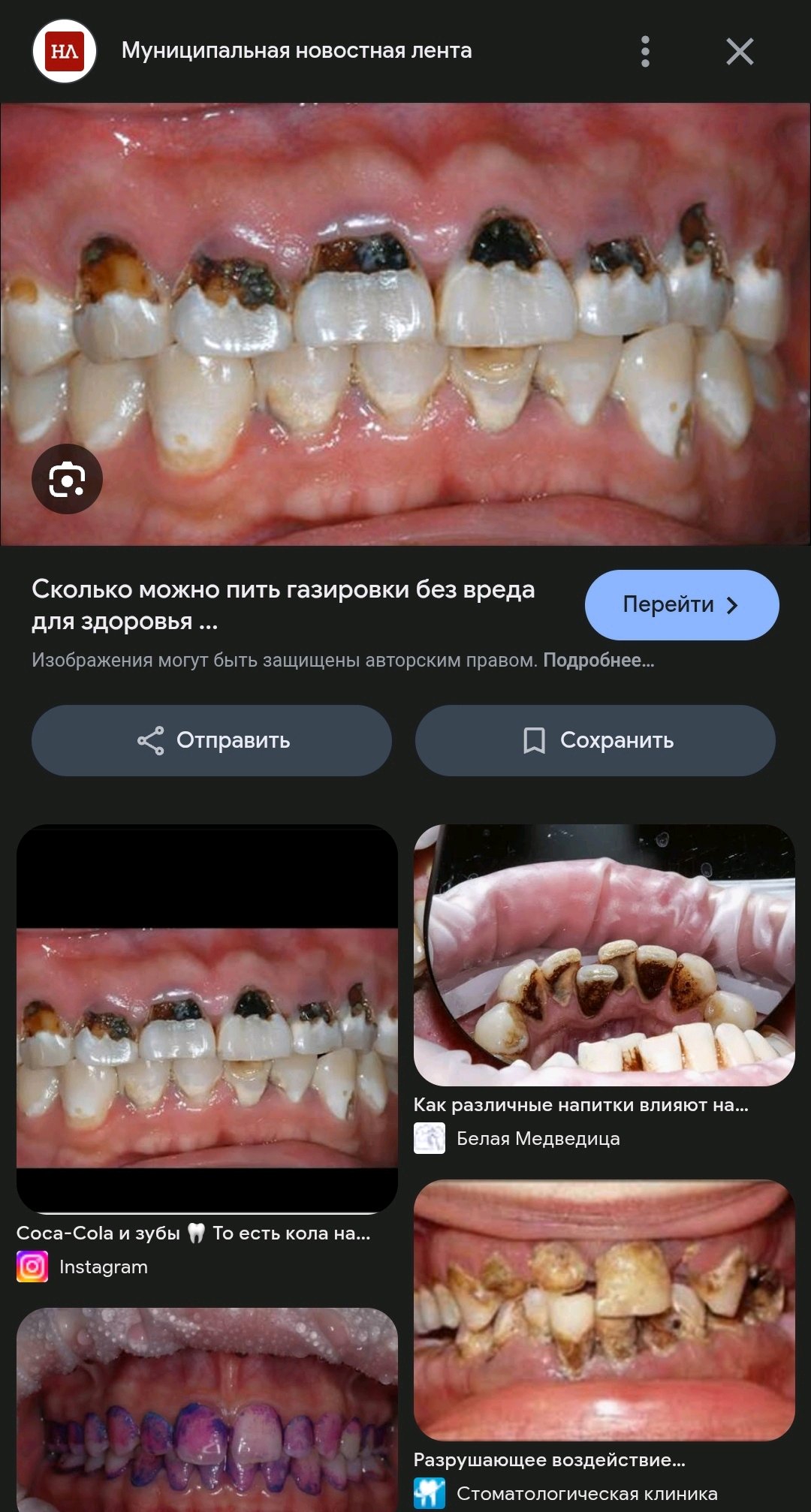
Task: Open the three-dot overflow menu
Action: click(x=645, y=52)
